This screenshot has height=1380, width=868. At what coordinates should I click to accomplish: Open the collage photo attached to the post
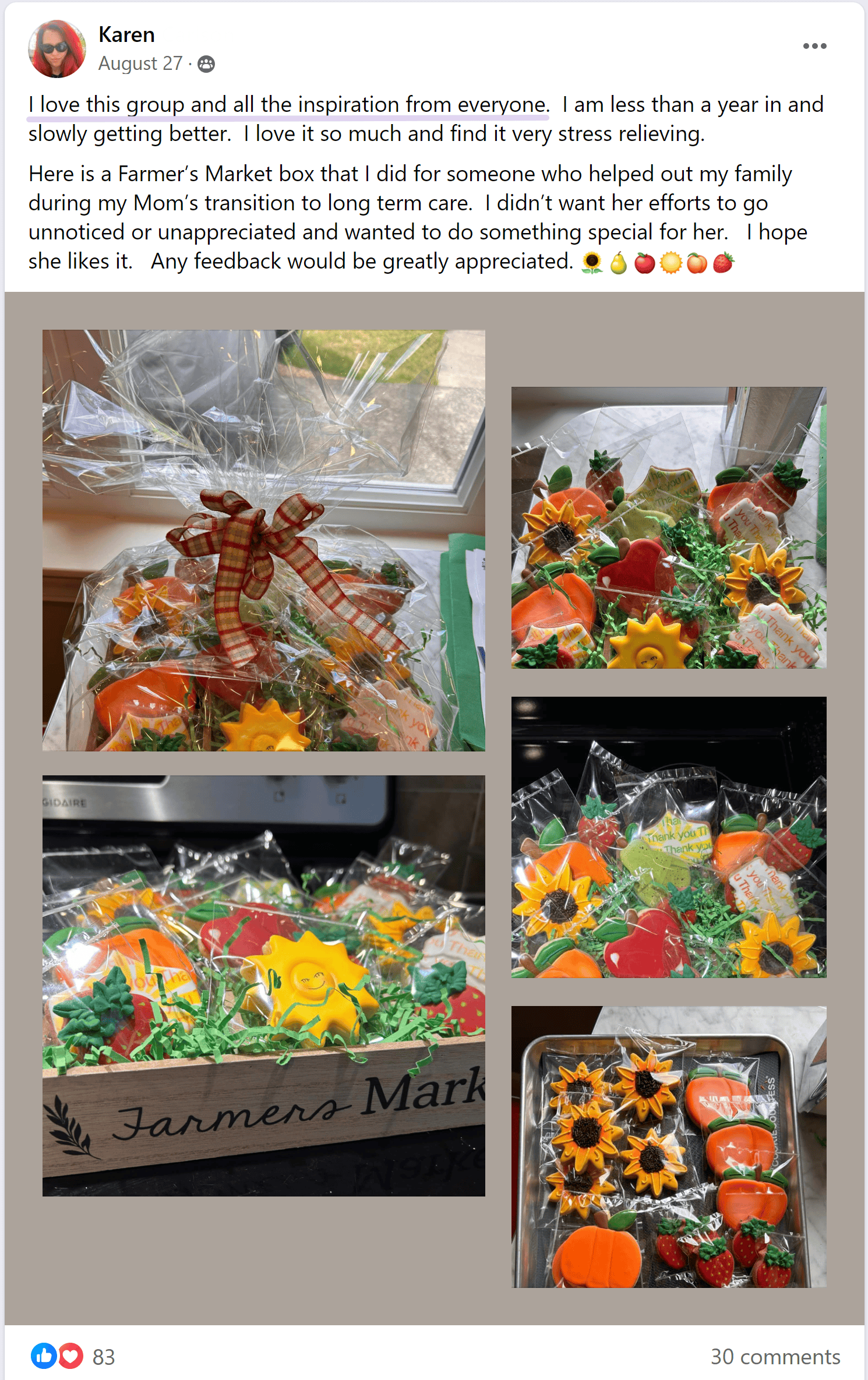[x=434, y=810]
